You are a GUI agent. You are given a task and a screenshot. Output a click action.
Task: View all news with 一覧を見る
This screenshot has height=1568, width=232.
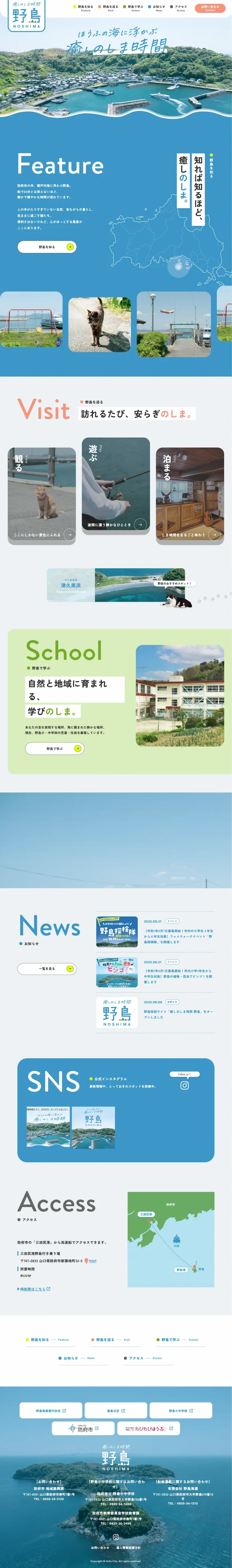47,968
